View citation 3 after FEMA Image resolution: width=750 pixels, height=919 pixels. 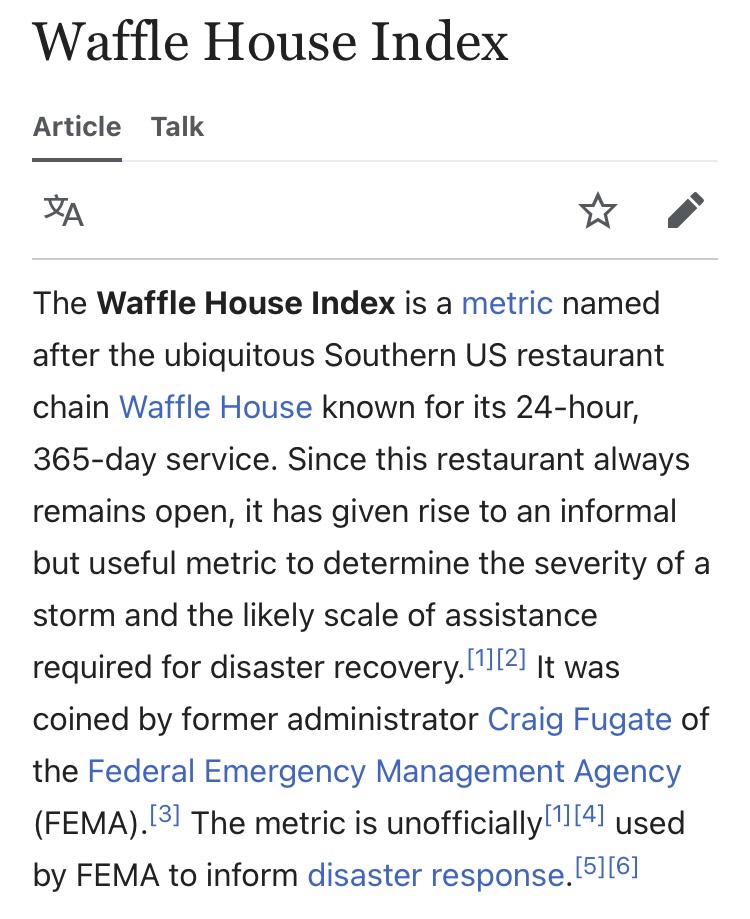pyautogui.click(x=165, y=815)
